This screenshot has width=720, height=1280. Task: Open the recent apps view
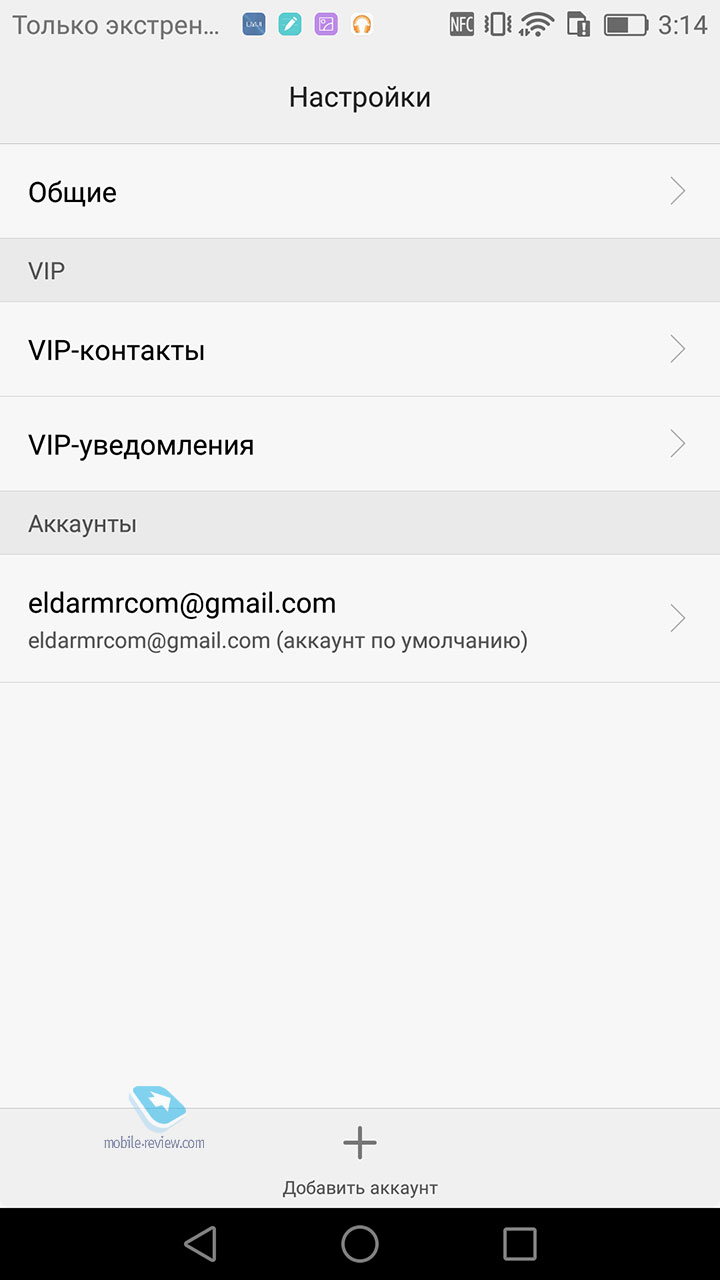[x=520, y=1244]
